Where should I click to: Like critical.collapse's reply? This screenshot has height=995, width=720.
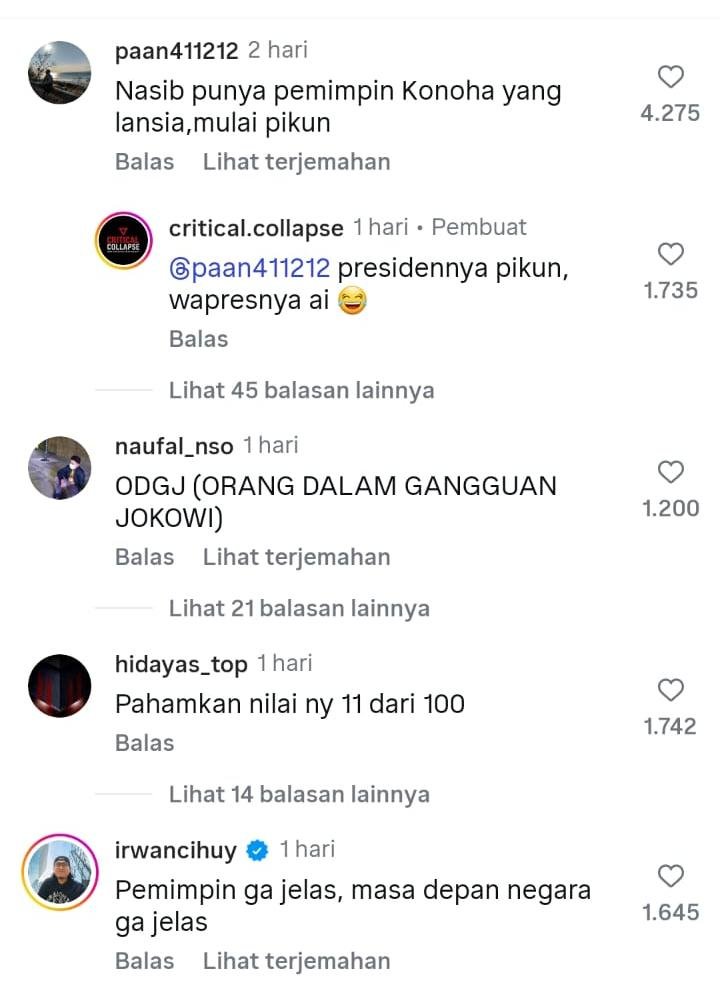click(x=671, y=254)
